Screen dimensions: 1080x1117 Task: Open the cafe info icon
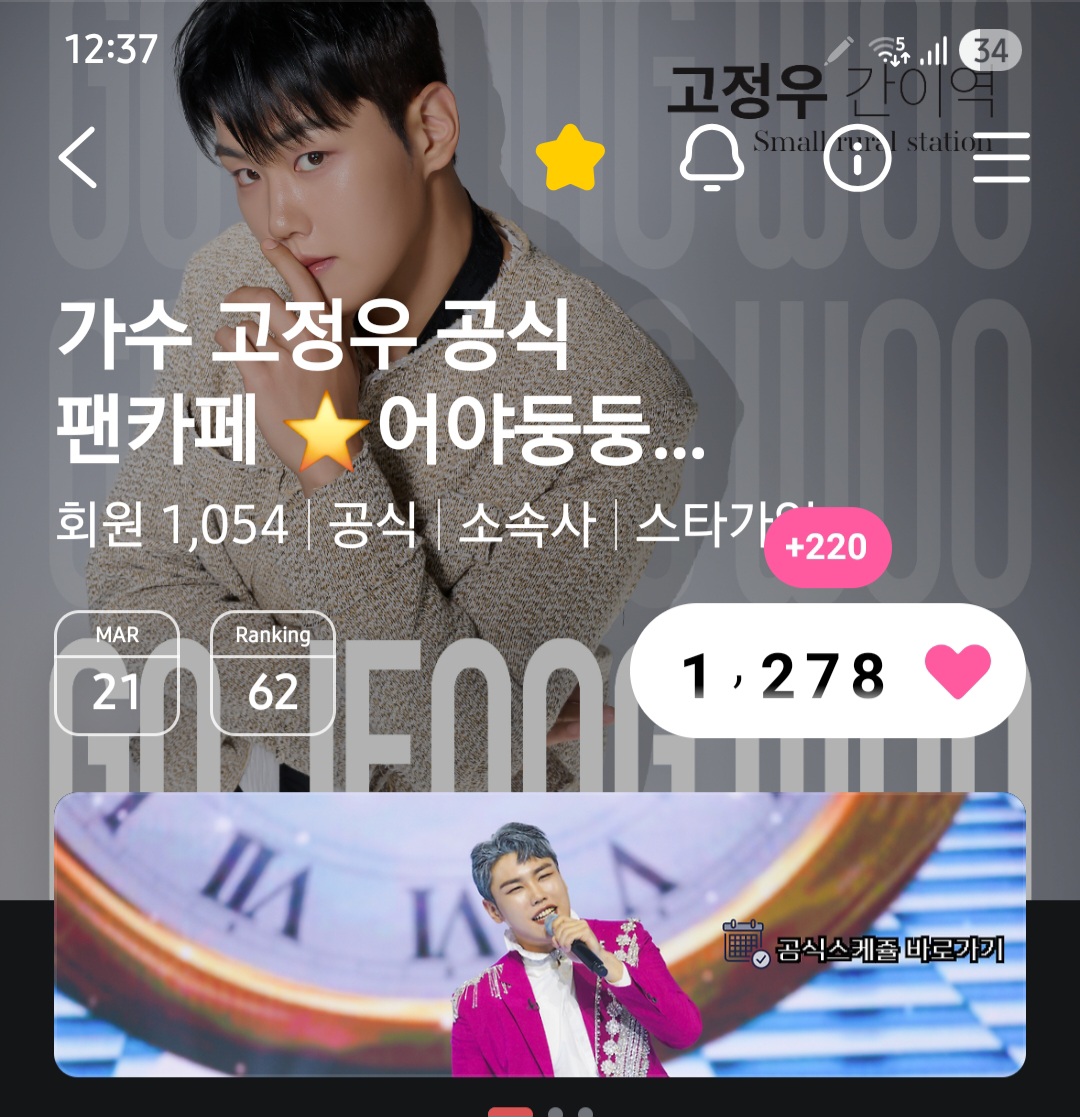857,158
